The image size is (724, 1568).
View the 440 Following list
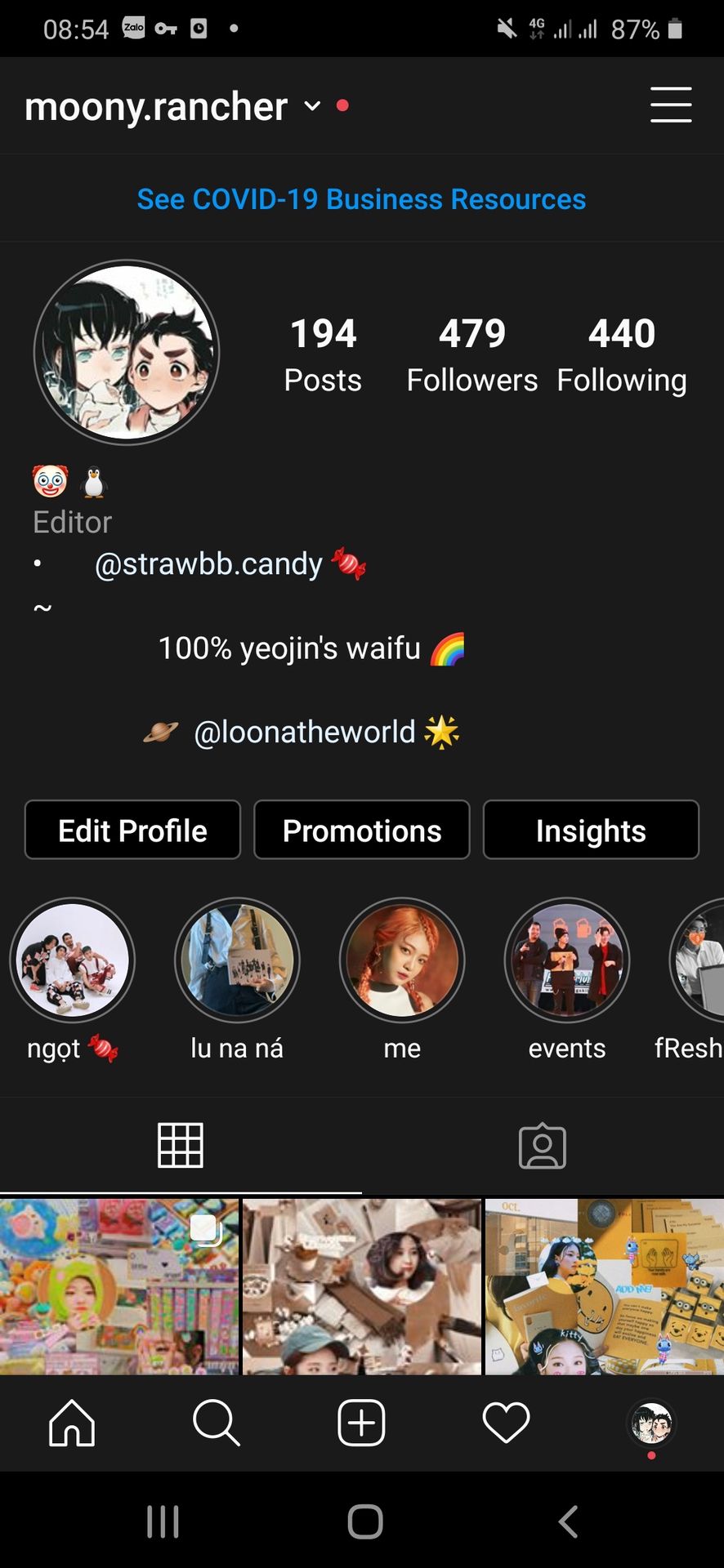tap(621, 354)
